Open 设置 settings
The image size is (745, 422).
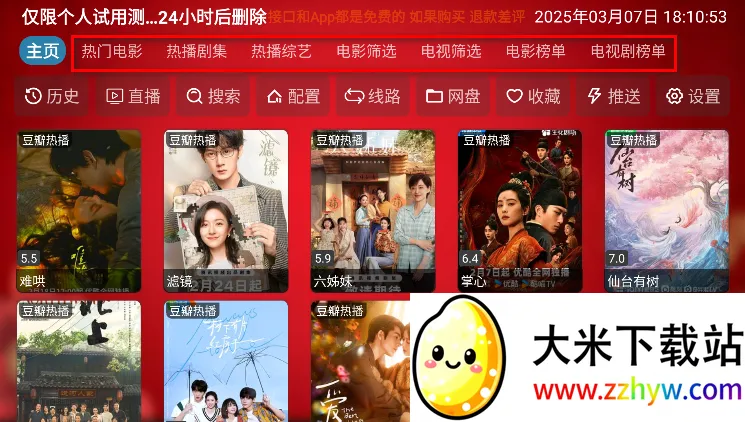click(x=693, y=96)
